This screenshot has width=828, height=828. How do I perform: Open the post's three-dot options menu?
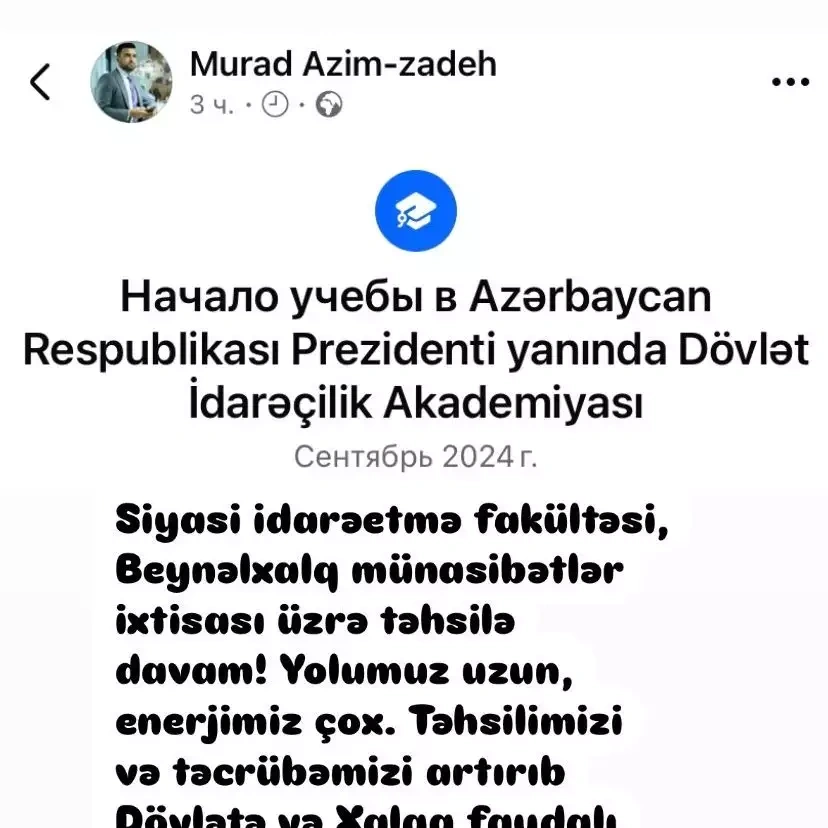click(791, 83)
